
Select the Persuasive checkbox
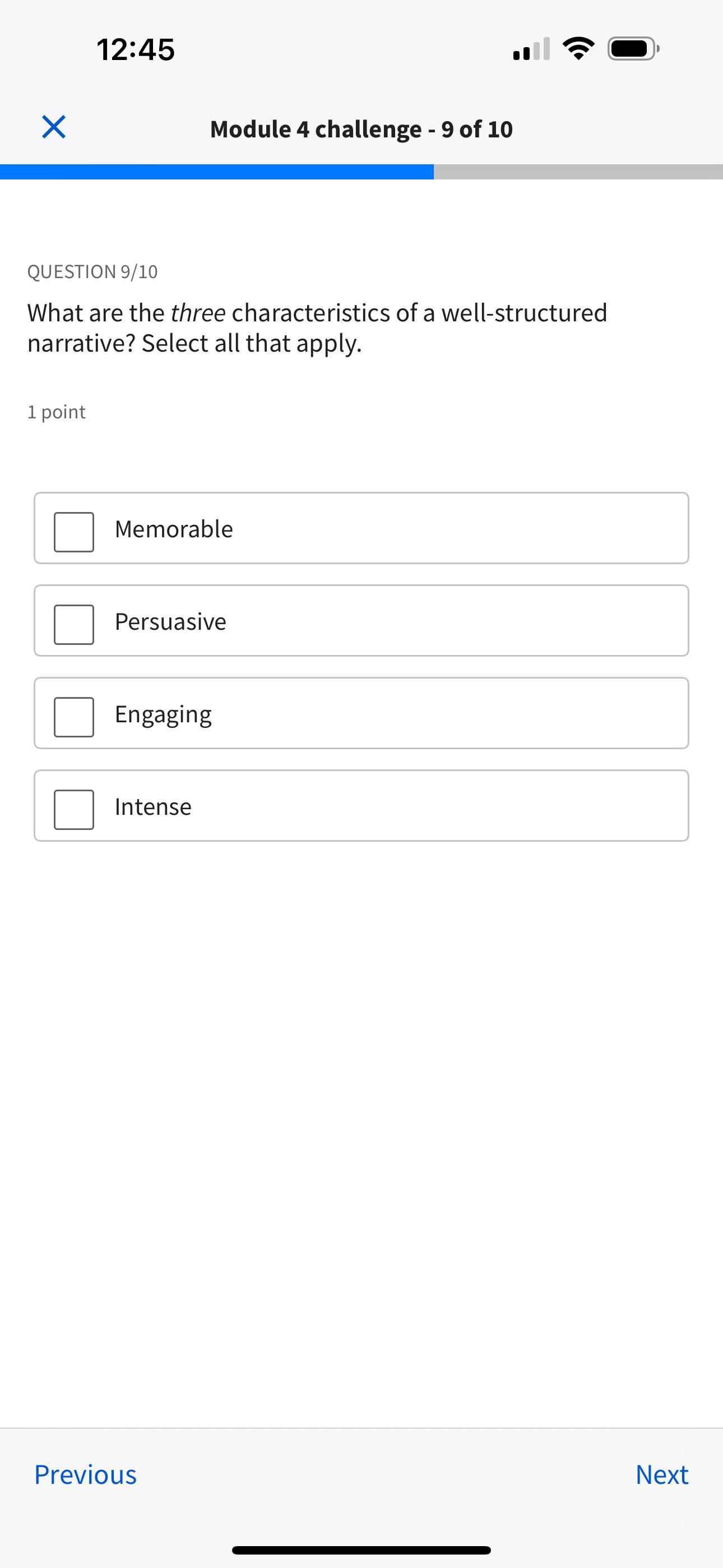pos(74,624)
